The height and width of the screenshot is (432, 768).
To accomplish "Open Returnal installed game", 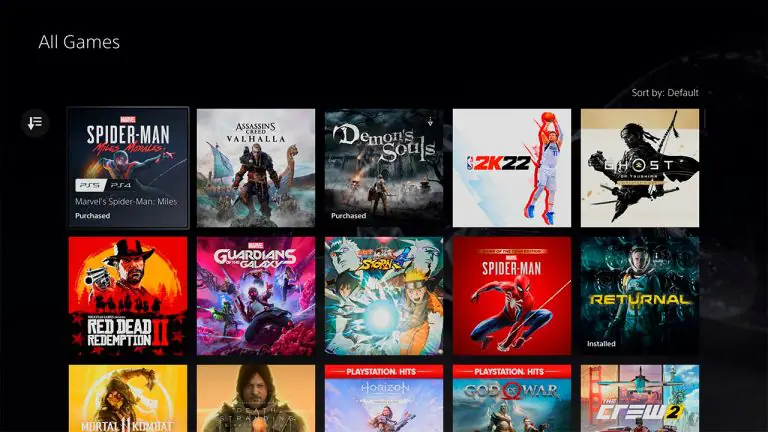I will [x=640, y=296].
